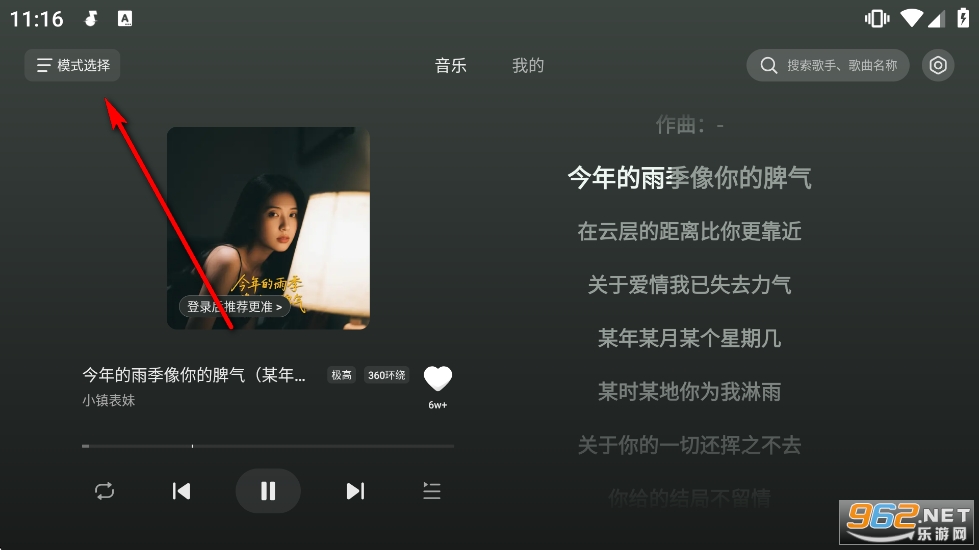The image size is (979, 550).
Task: Switch to the 我的 tab
Action: (x=528, y=66)
